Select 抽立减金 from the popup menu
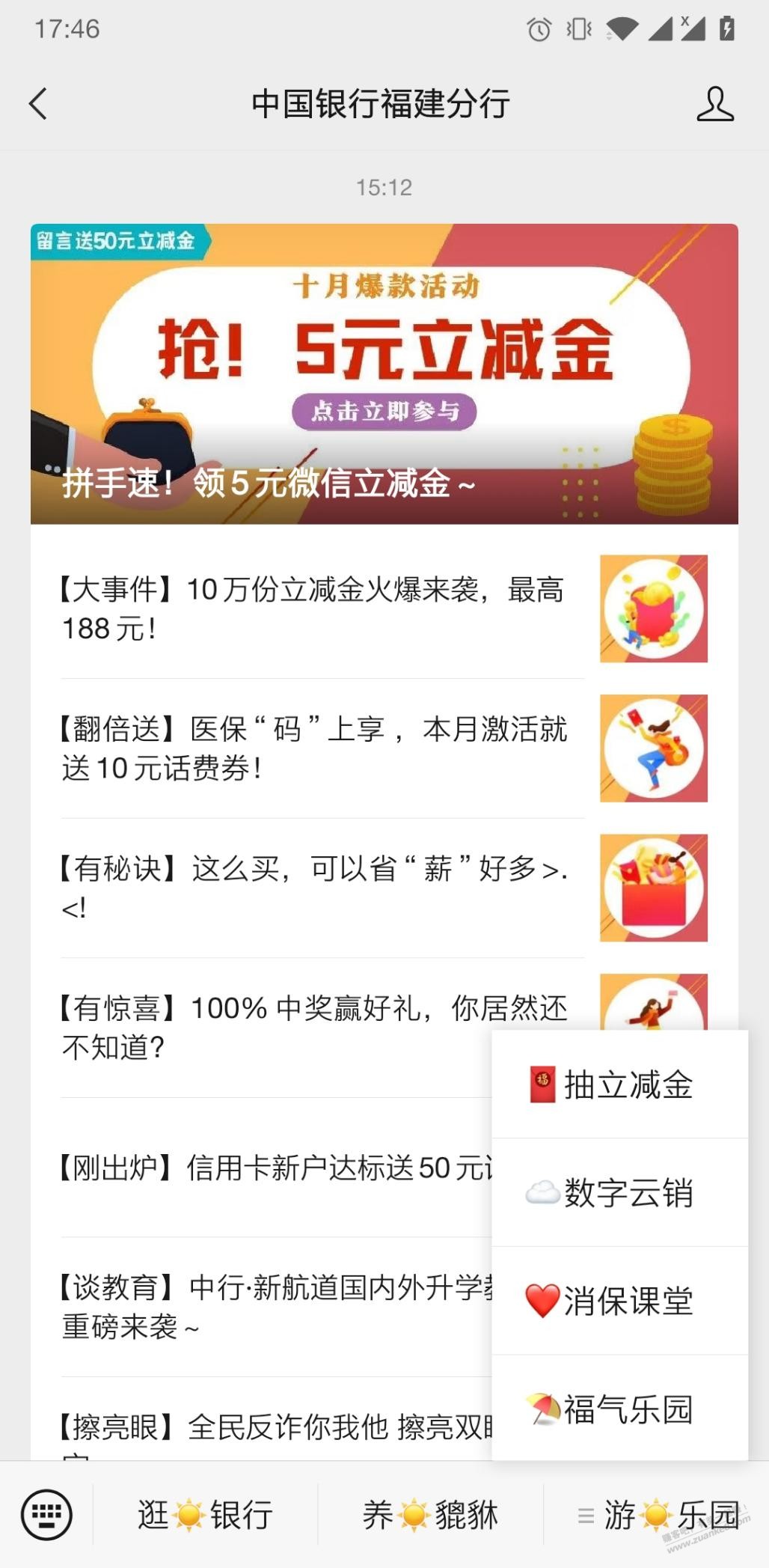 pyautogui.click(x=619, y=1085)
